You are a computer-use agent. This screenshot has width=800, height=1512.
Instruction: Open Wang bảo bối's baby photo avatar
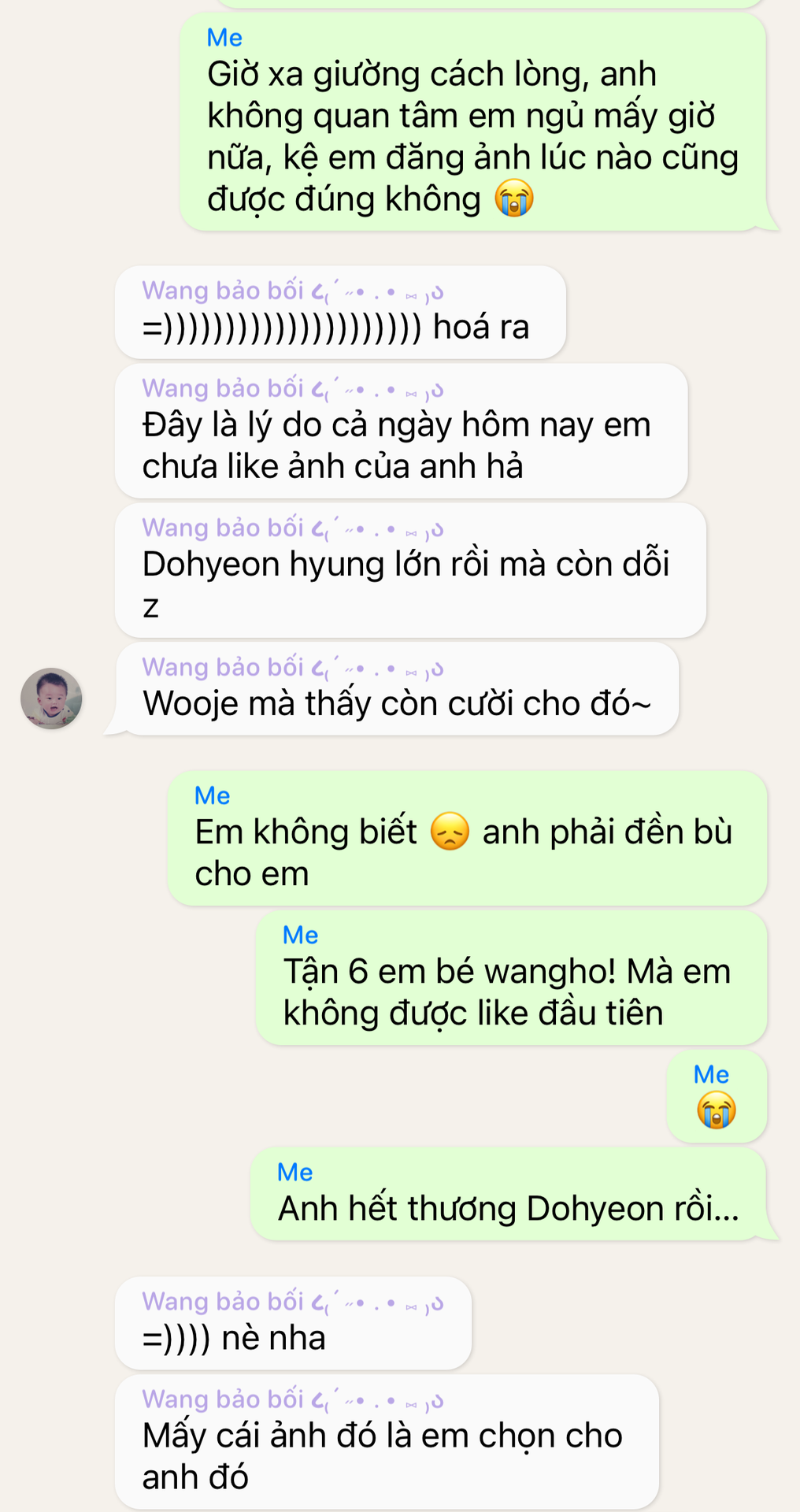(51, 699)
